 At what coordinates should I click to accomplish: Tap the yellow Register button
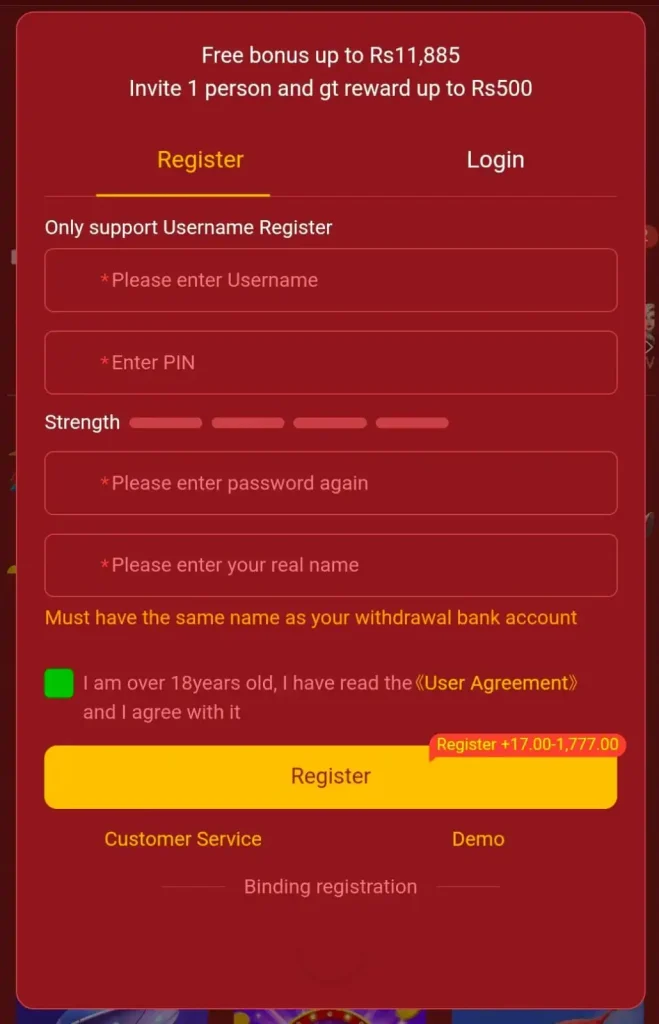coord(330,777)
